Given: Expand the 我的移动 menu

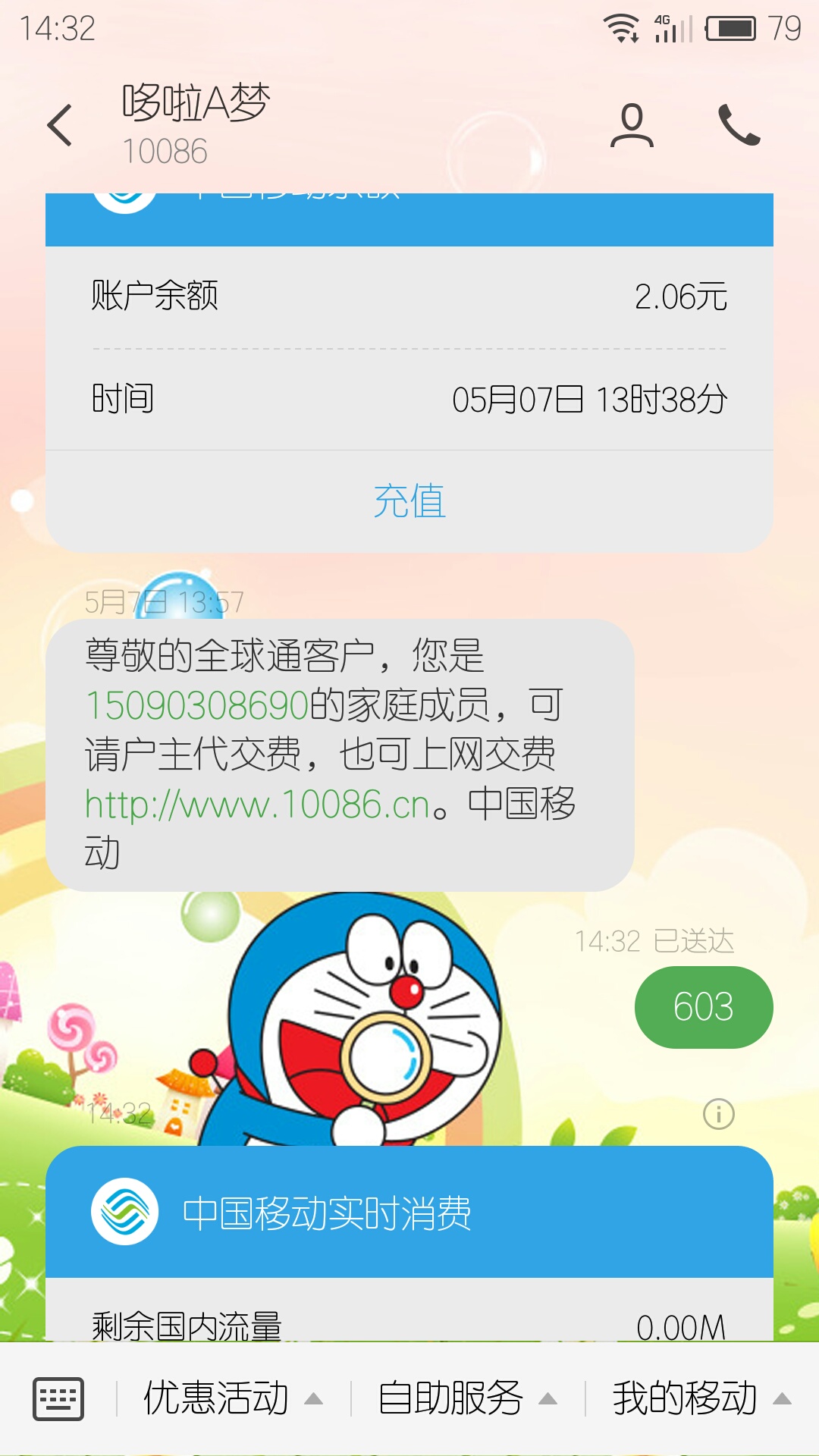Looking at the screenshot, I should pos(702,1398).
